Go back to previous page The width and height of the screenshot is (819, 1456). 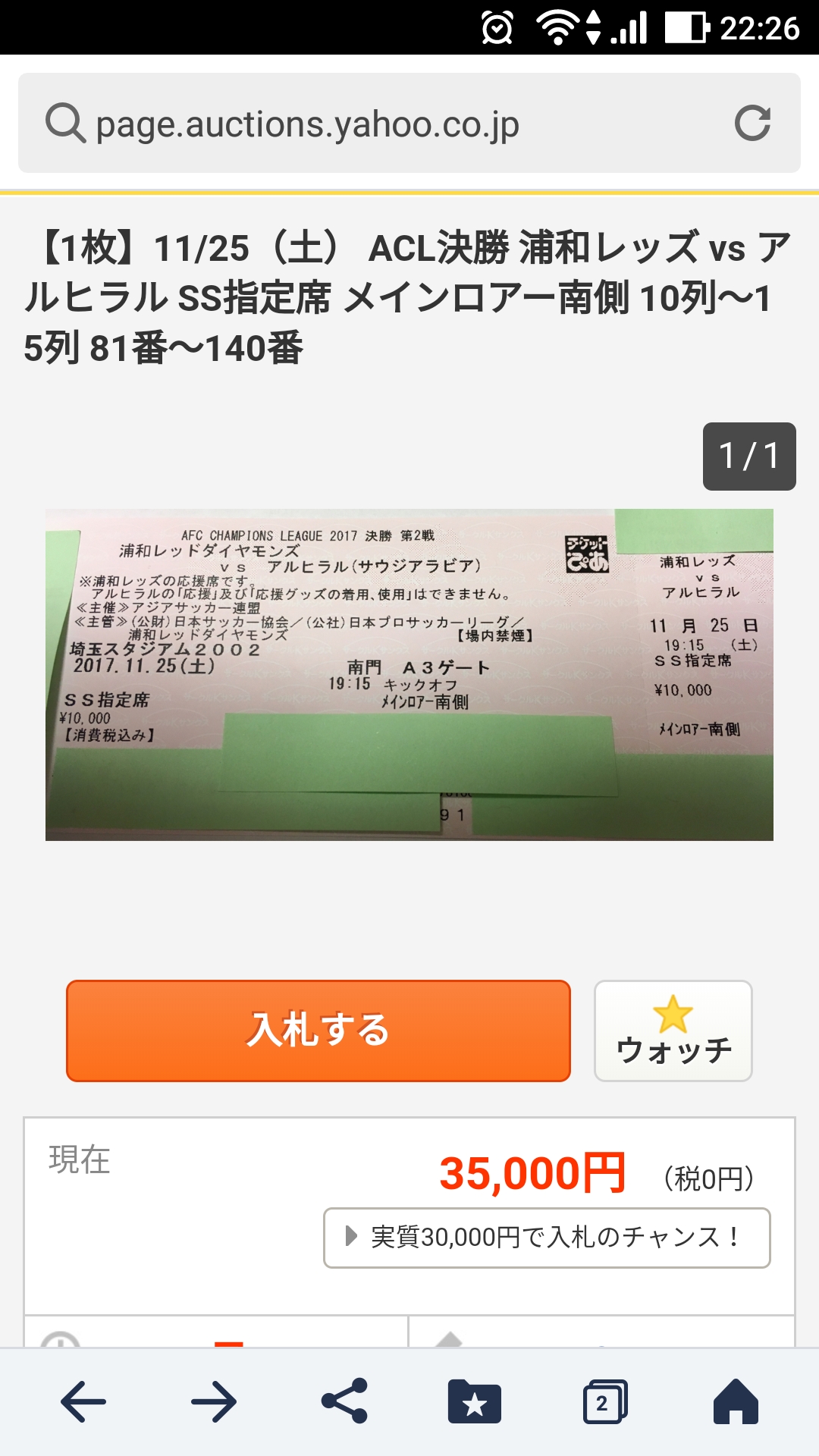coord(83,1401)
